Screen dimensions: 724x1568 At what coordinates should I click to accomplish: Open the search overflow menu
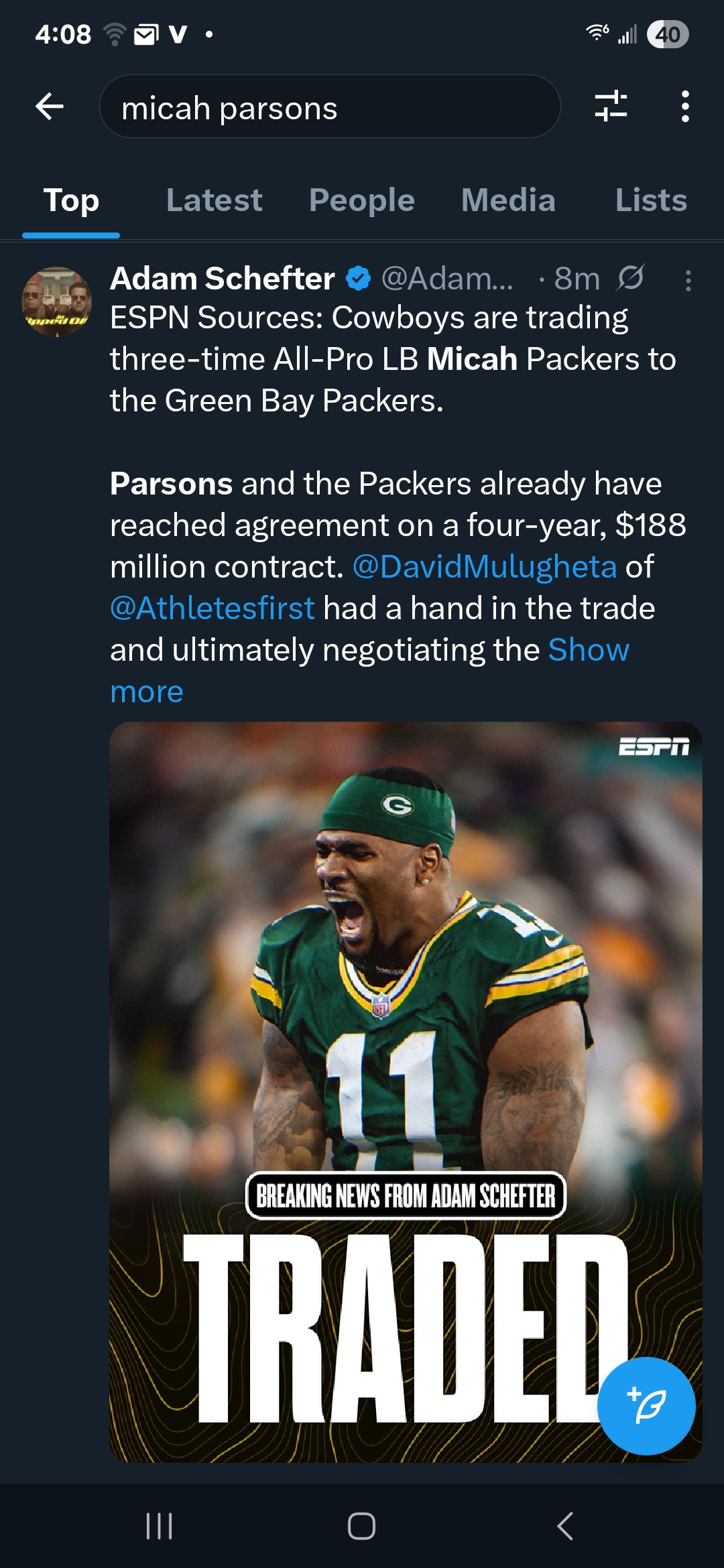(684, 107)
